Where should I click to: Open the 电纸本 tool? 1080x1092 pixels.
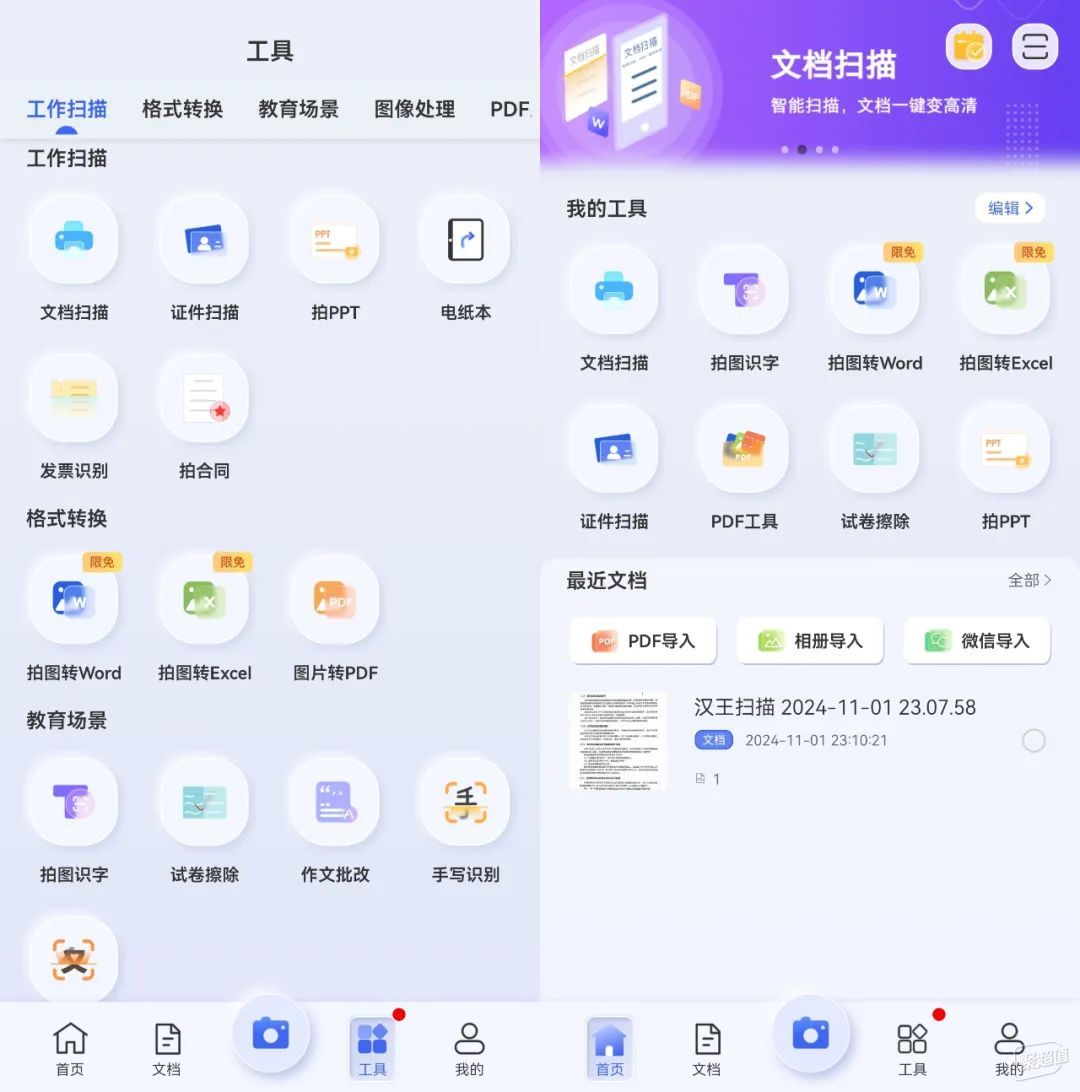pyautogui.click(x=465, y=242)
